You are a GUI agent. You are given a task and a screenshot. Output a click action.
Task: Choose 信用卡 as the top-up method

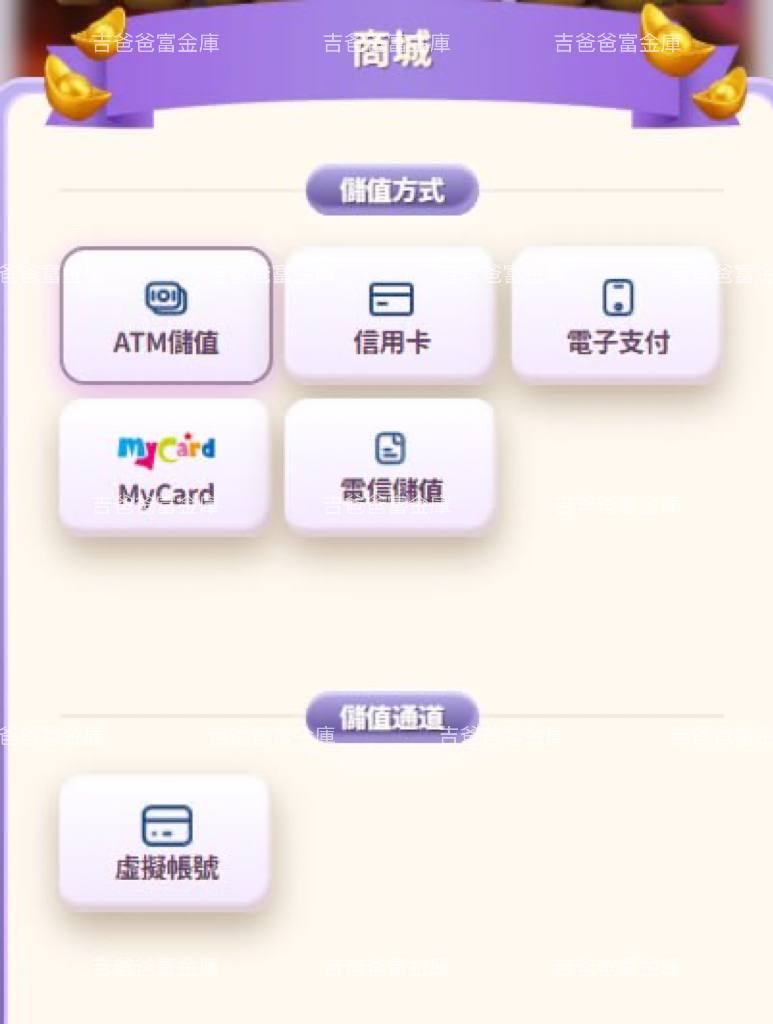(x=390, y=315)
